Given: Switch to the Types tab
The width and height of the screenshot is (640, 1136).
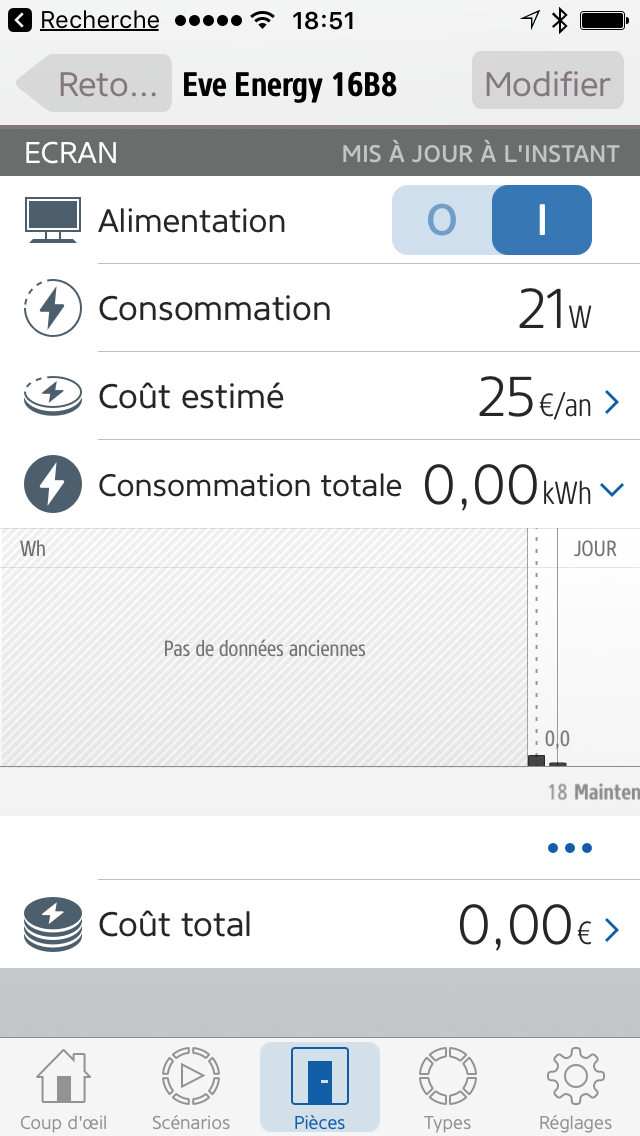Looking at the screenshot, I should (x=447, y=1088).
